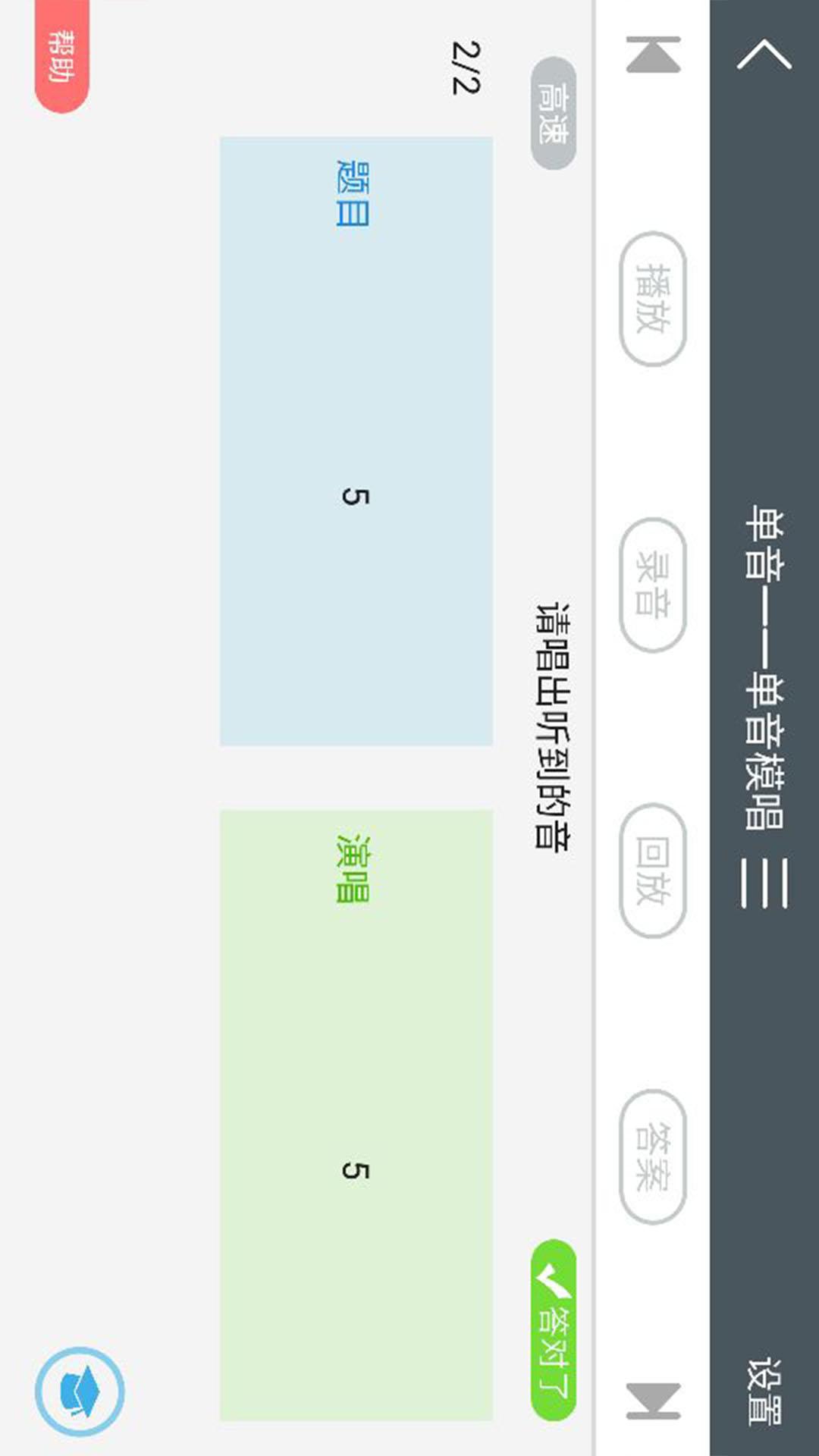Start recording with 录音
Screen dimensions: 819x1456
pyautogui.click(x=653, y=585)
